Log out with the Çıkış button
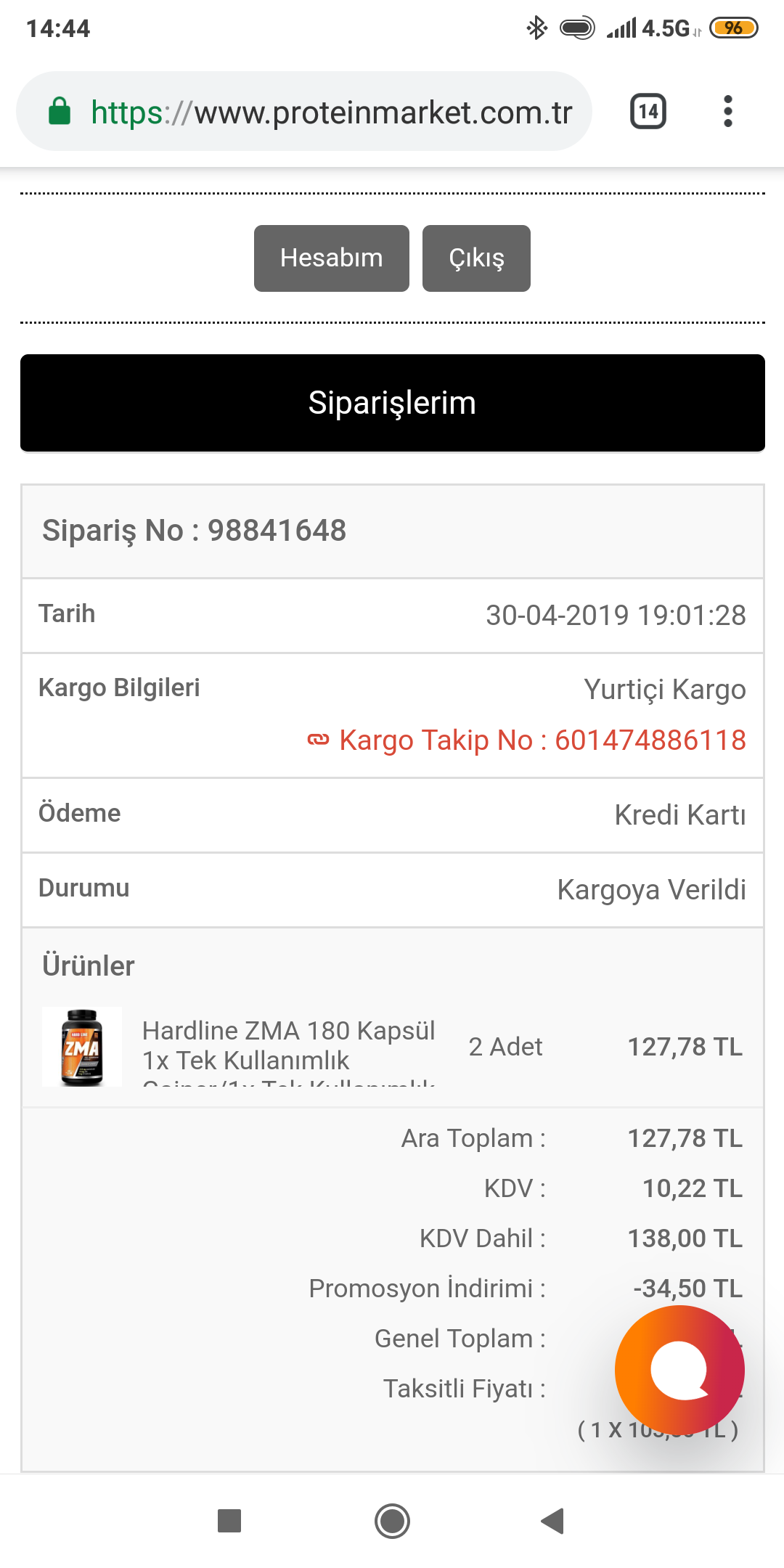This screenshot has width=784, height=1568. pyautogui.click(x=476, y=258)
